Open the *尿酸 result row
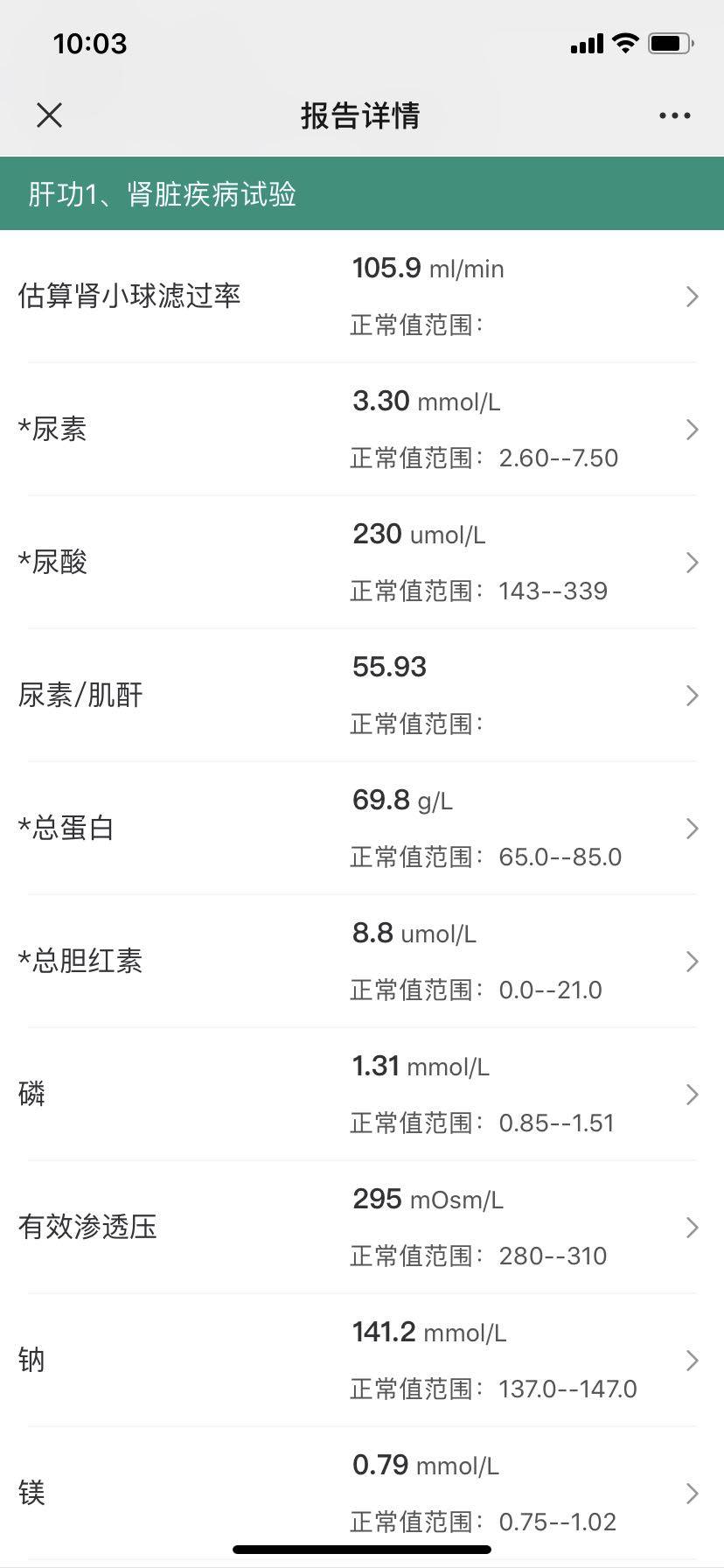724x1568 pixels. pos(362,563)
